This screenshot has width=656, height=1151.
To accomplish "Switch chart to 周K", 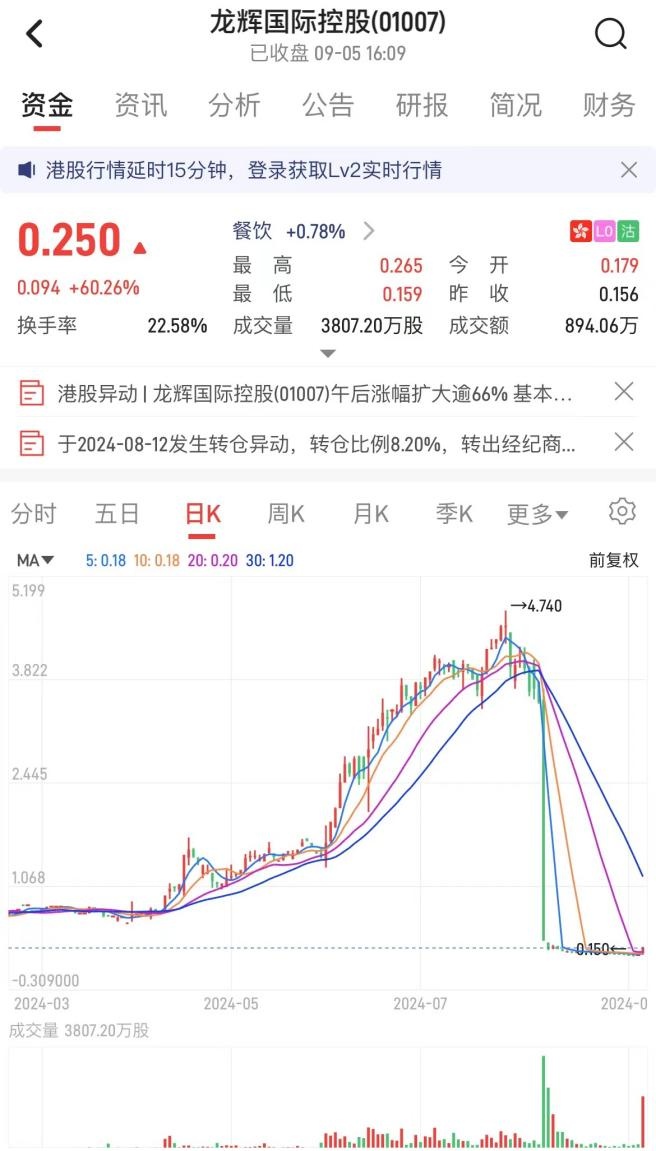I will (286, 514).
